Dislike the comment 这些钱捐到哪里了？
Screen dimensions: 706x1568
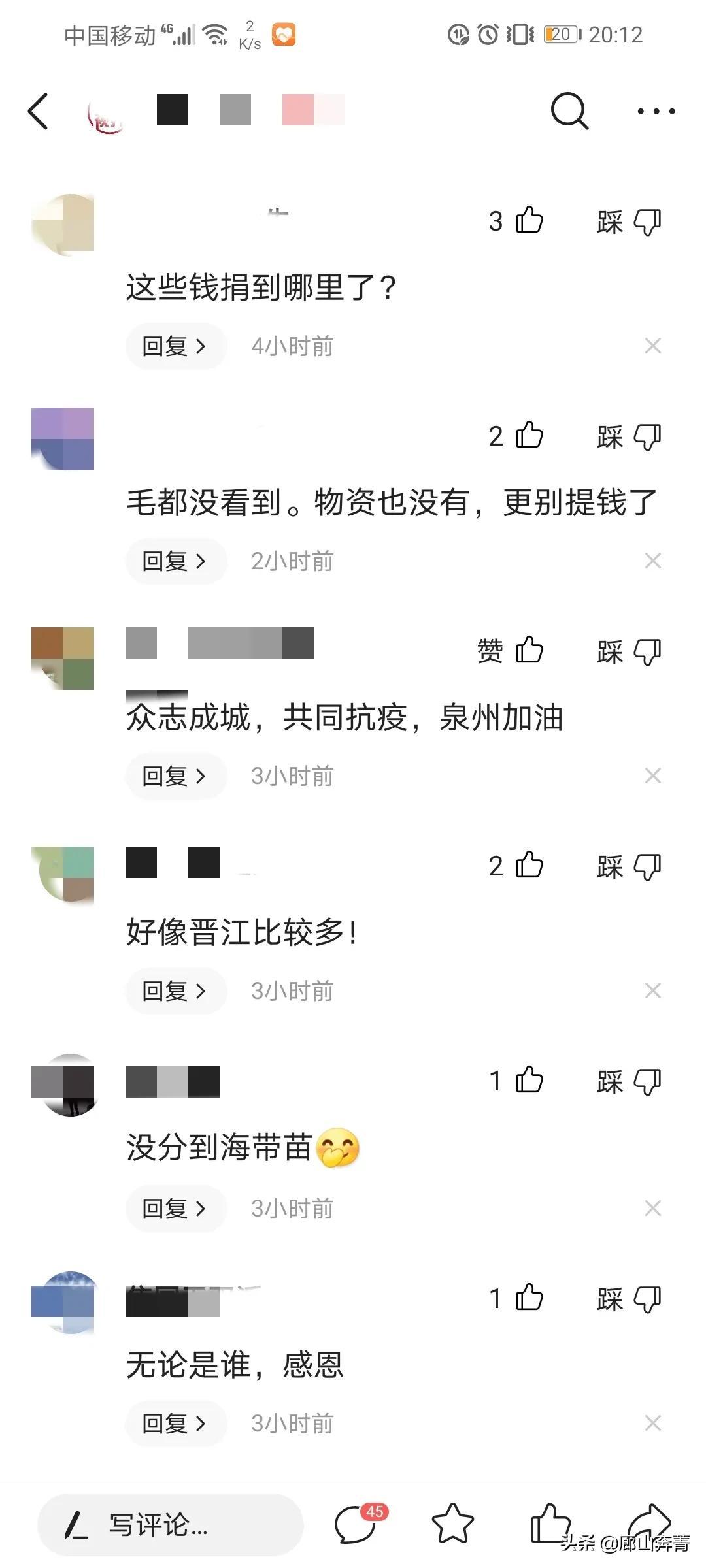(x=647, y=222)
